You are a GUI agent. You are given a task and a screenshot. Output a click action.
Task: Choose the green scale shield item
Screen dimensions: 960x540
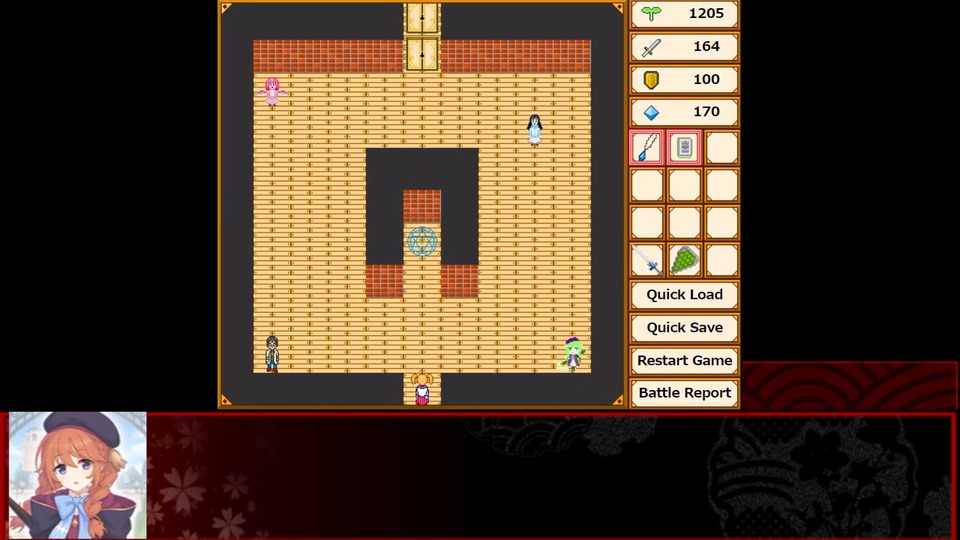click(684, 261)
